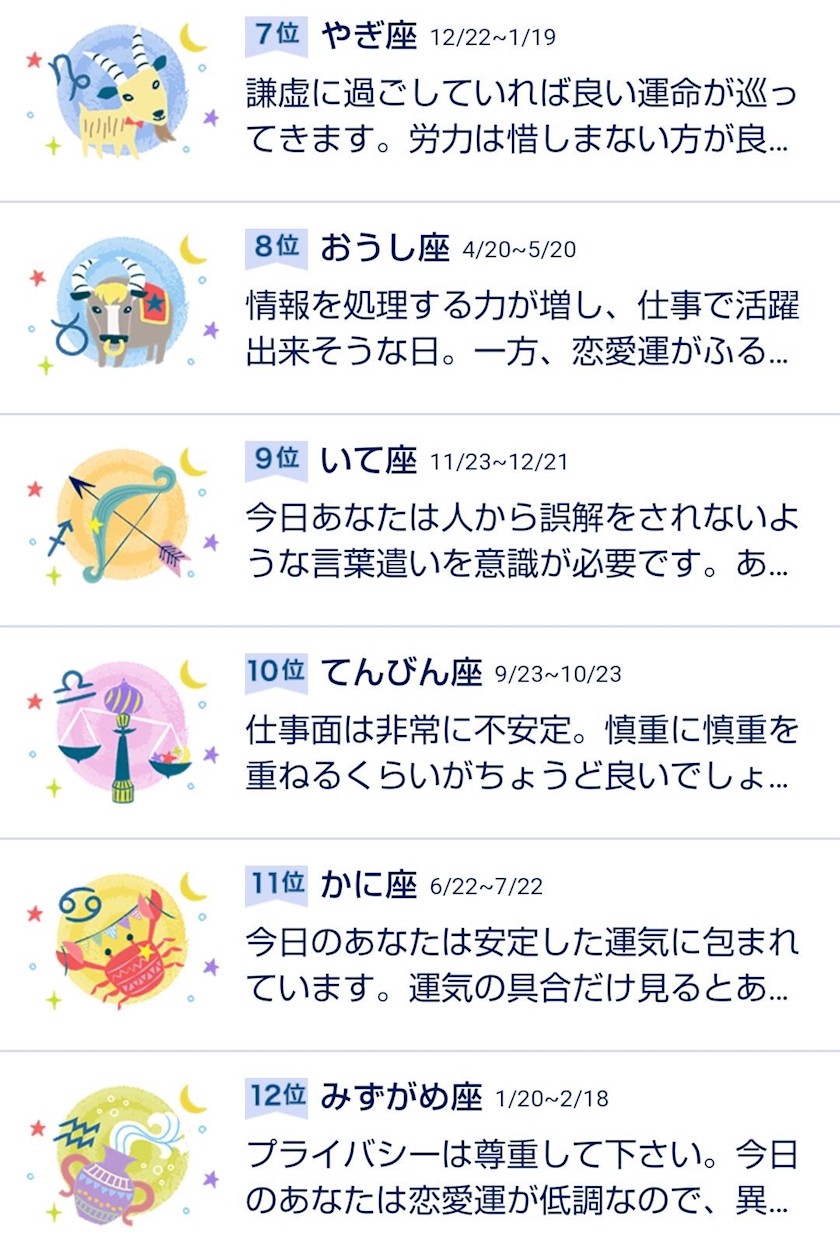Select the 10位 てんびん座 row
840x1245 pixels.
pyautogui.click(x=420, y=732)
